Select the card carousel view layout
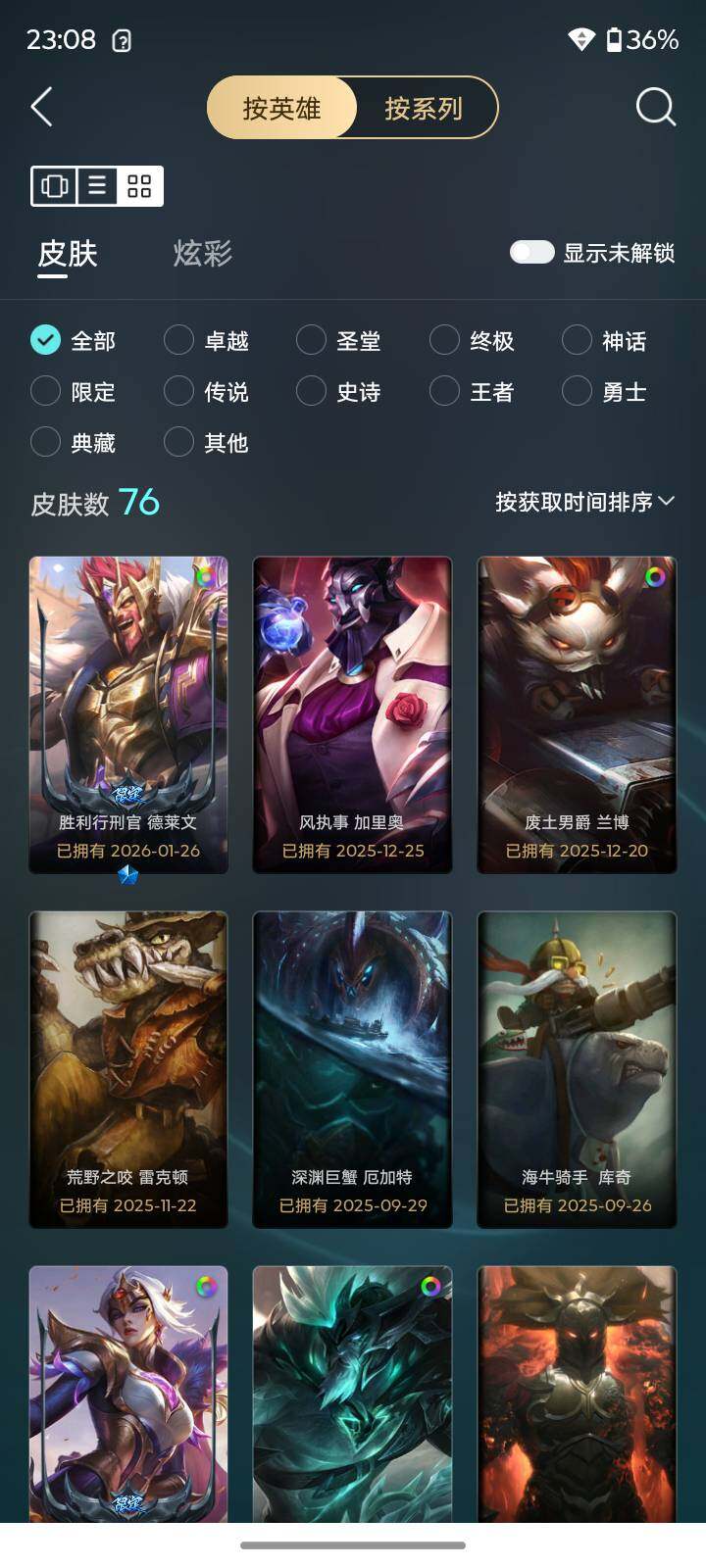This screenshot has height=1568, width=706. click(x=55, y=185)
